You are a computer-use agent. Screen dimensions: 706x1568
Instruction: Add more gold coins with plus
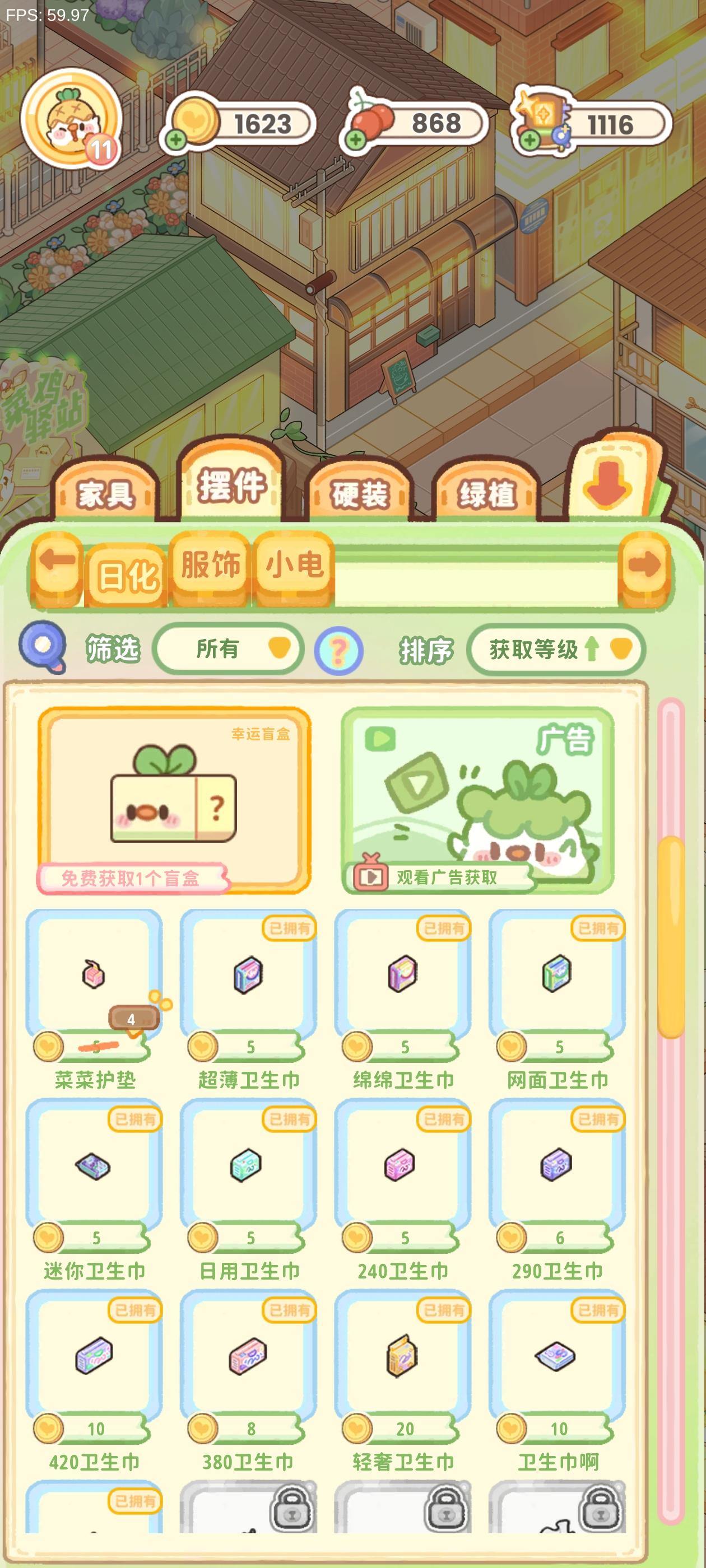coord(175,139)
